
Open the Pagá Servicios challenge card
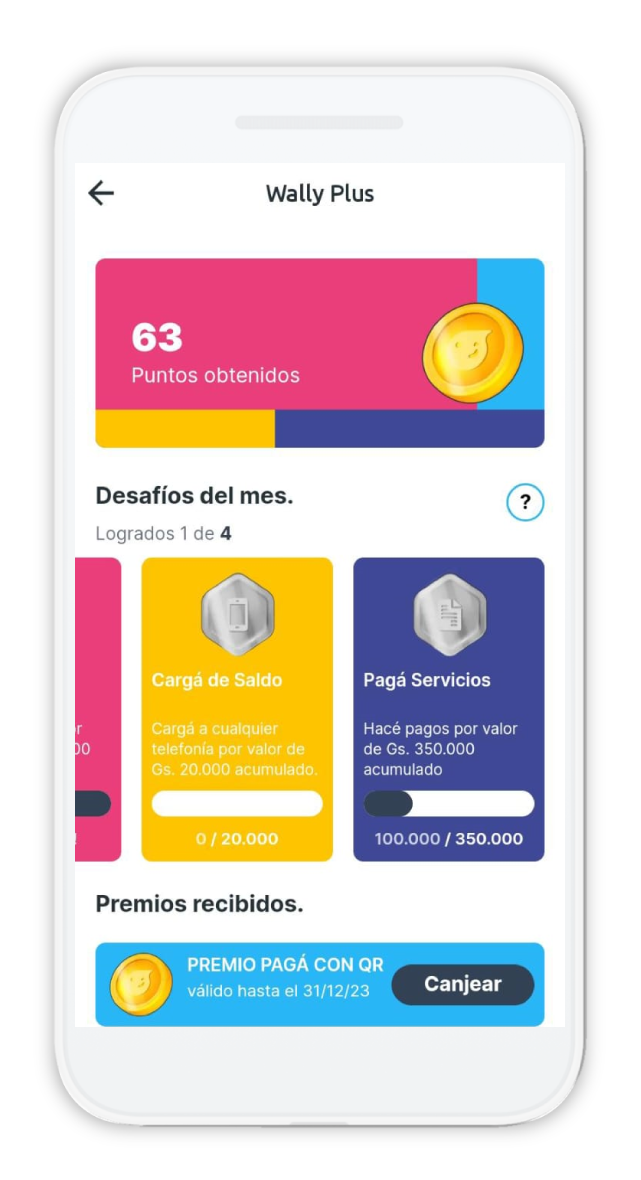[448, 708]
